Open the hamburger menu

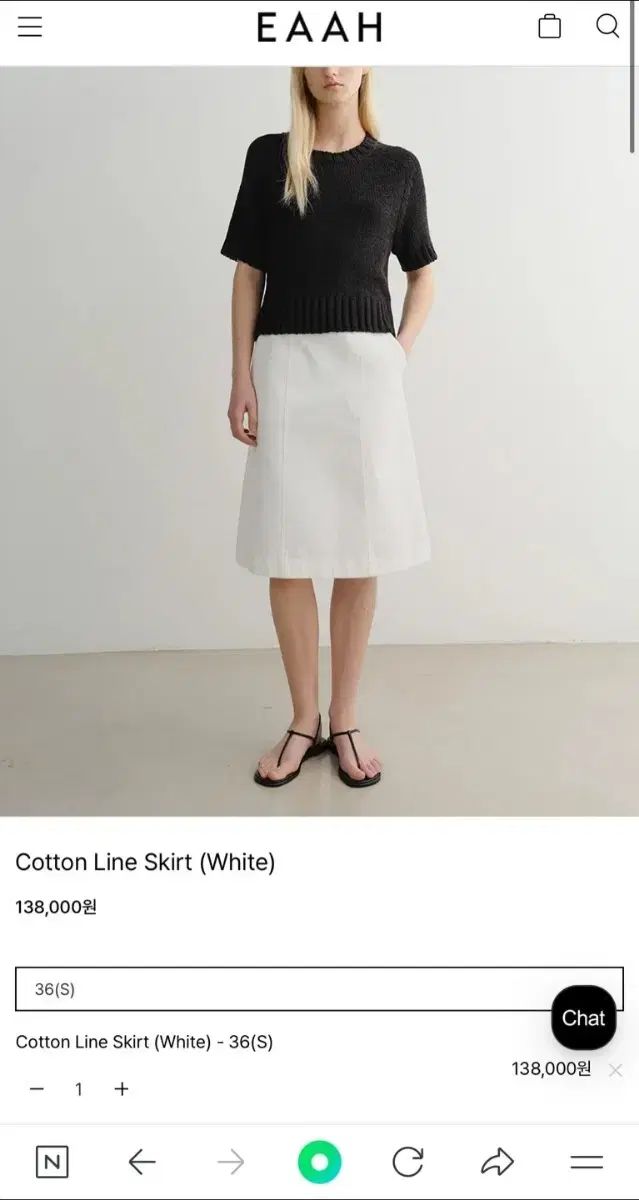click(x=30, y=27)
